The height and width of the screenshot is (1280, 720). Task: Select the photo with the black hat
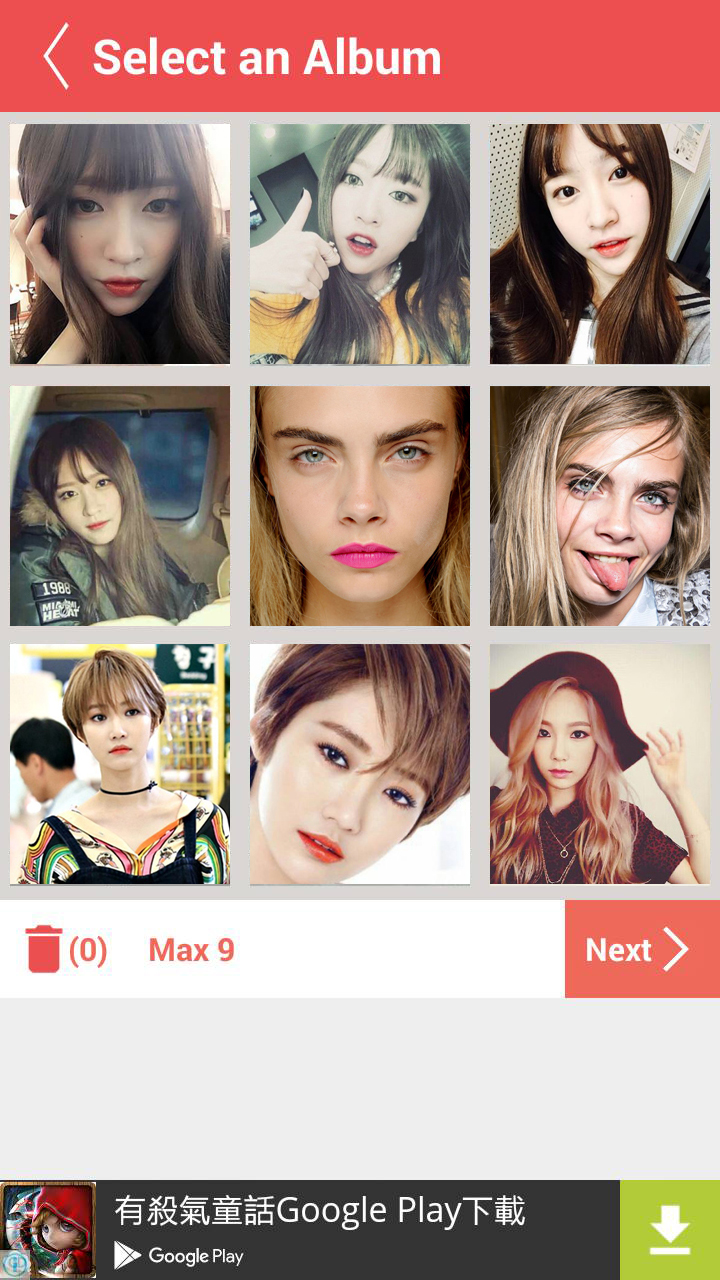600,764
